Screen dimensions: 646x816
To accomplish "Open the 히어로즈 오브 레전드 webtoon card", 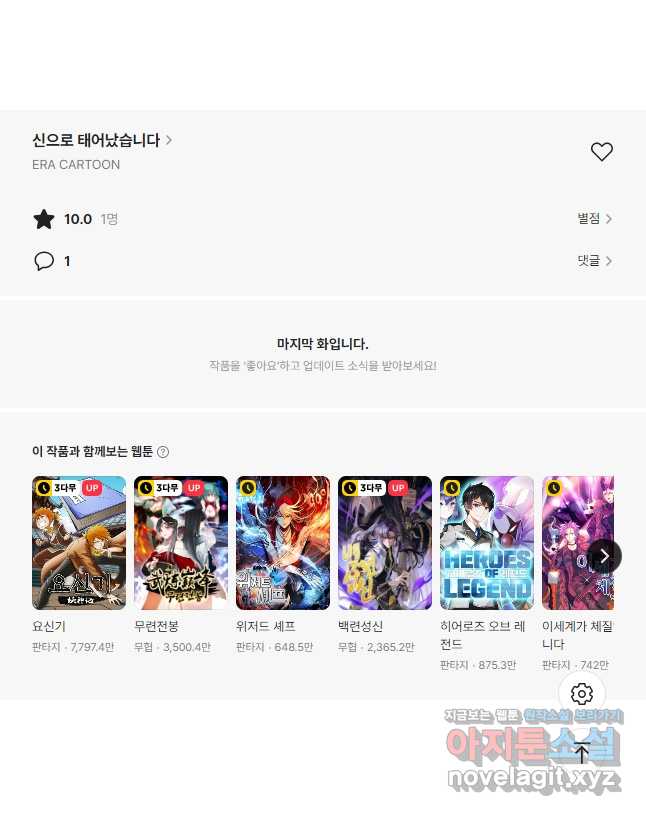I will [x=487, y=543].
